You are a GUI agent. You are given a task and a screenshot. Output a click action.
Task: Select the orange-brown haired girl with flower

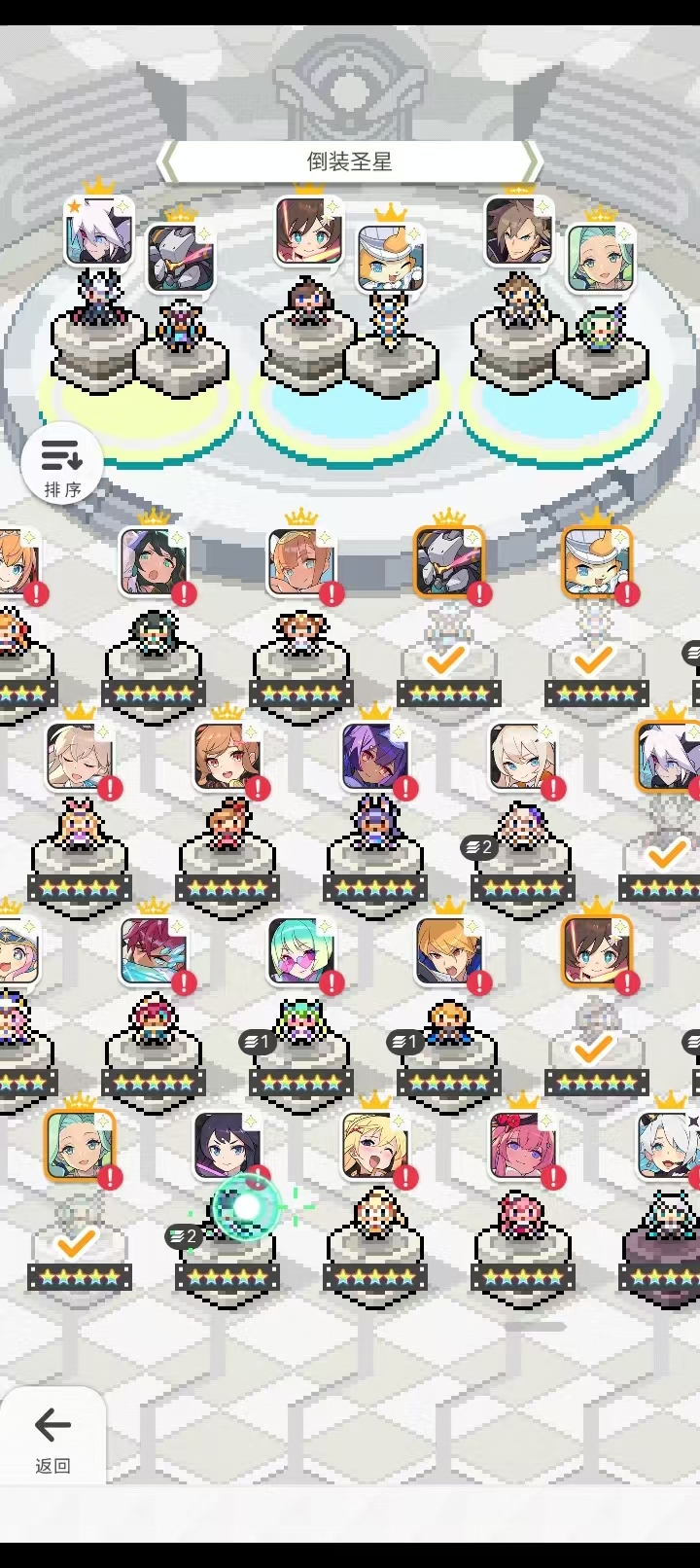tap(227, 756)
